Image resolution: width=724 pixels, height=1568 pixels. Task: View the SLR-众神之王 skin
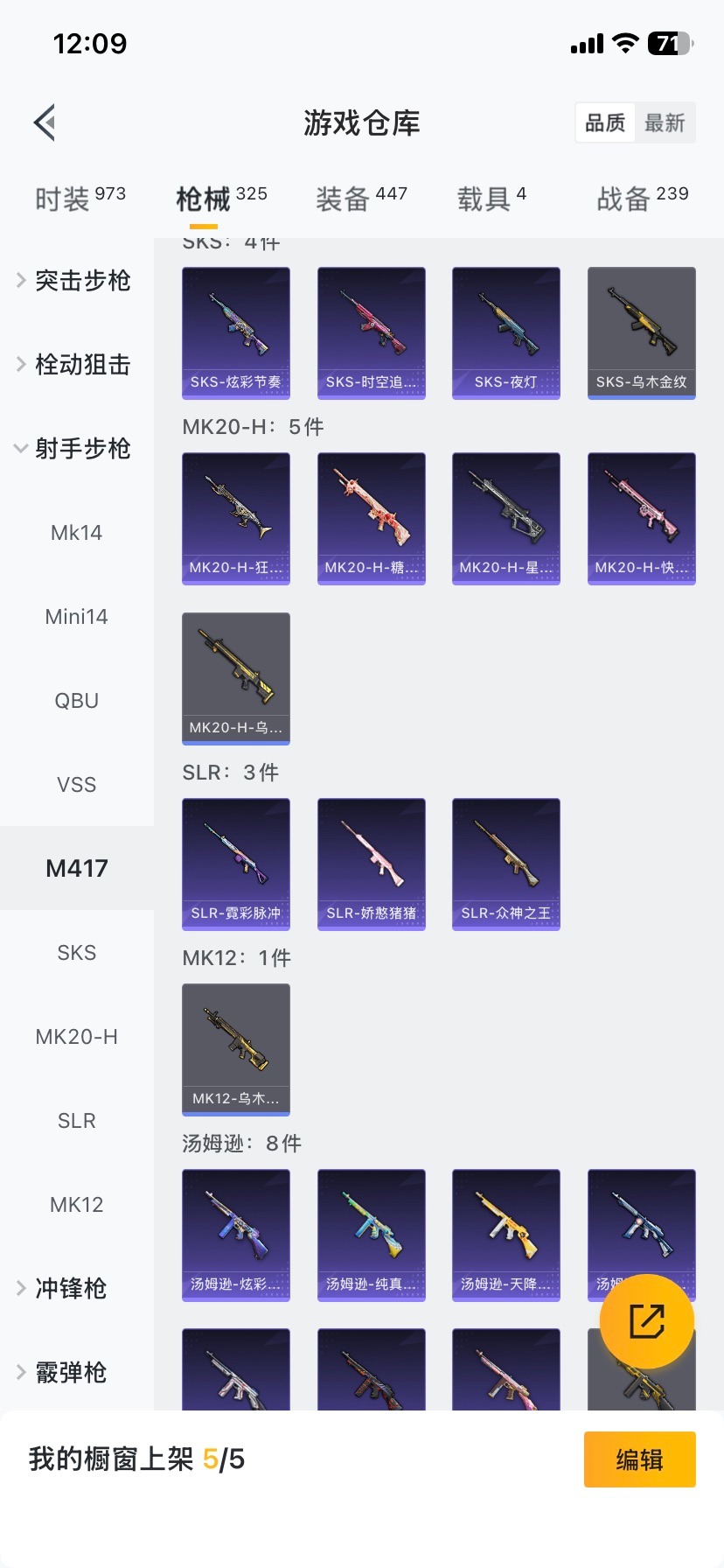[x=506, y=864]
